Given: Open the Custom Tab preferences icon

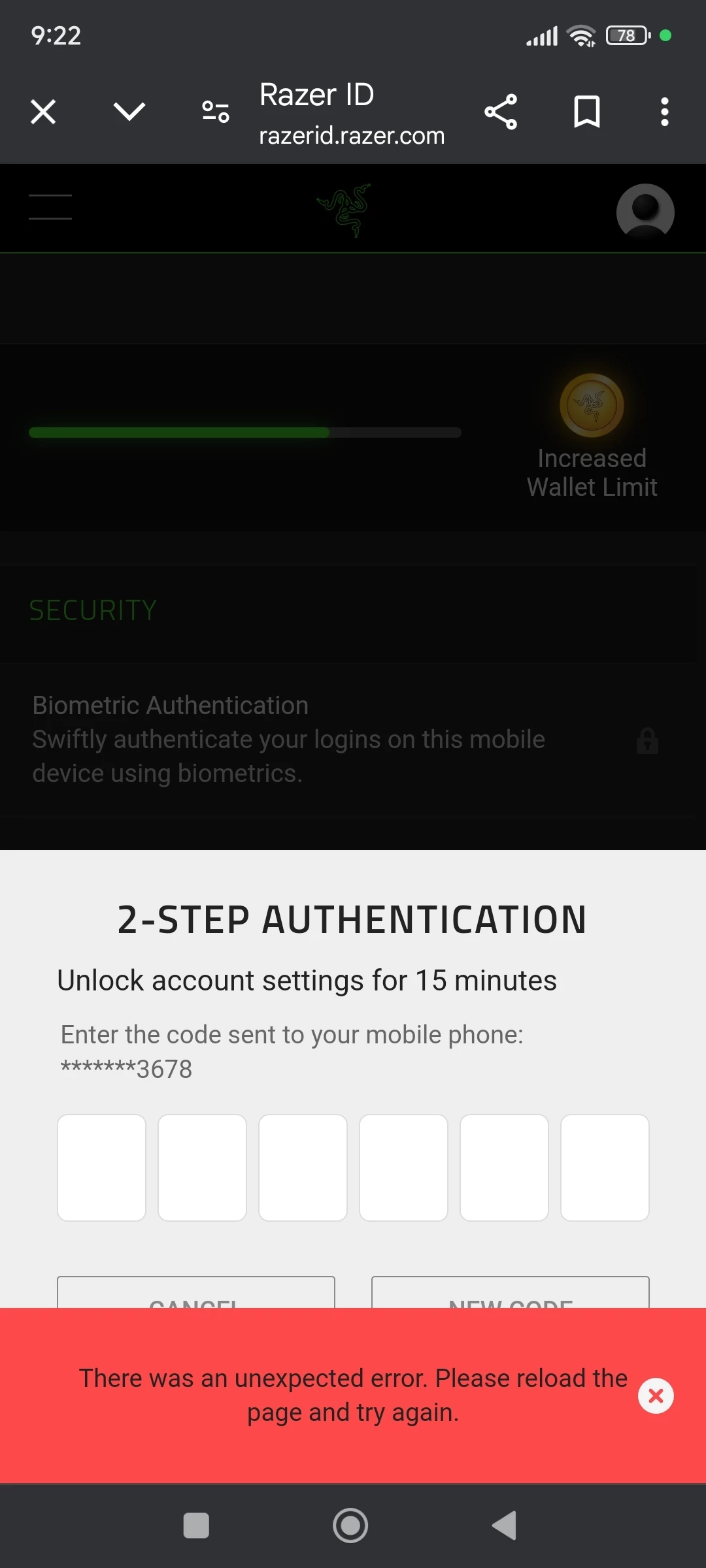Looking at the screenshot, I should [x=215, y=111].
